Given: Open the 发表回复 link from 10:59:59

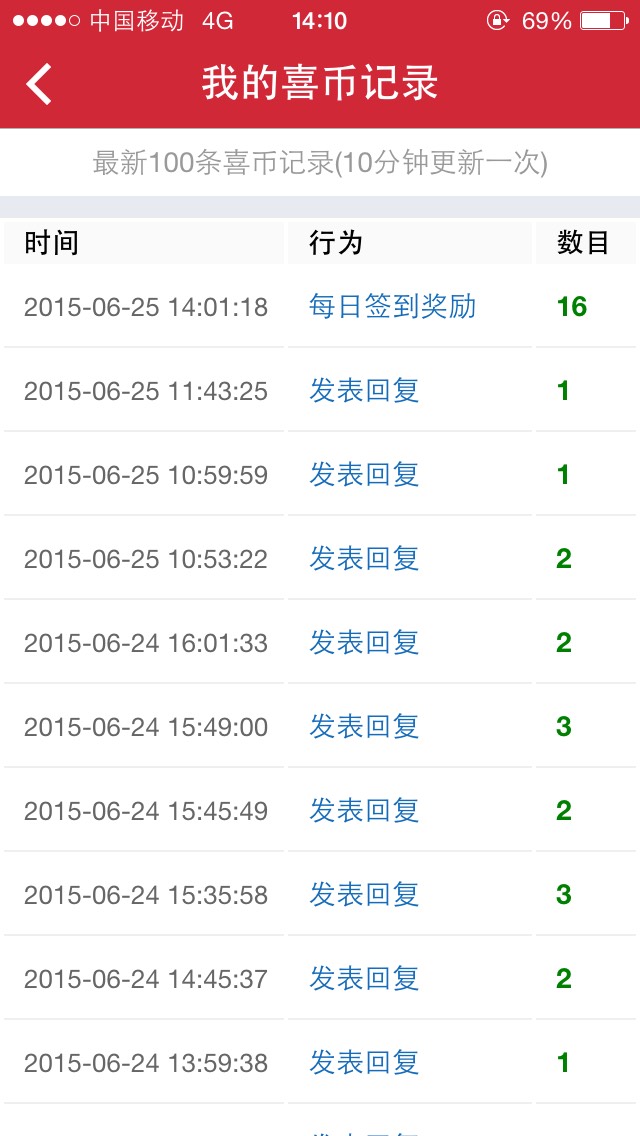Looking at the screenshot, I should tap(364, 475).
